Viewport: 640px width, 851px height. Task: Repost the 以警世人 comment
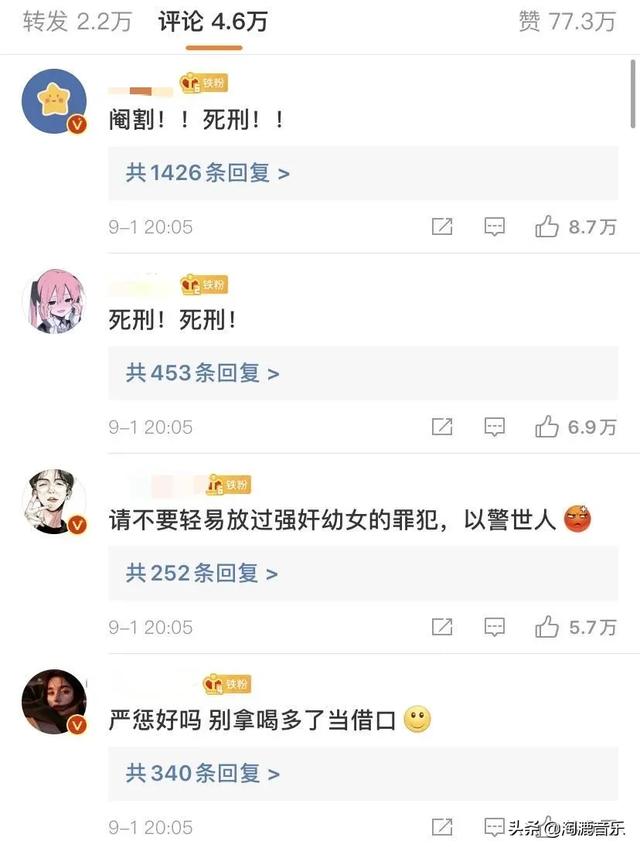[x=442, y=627]
